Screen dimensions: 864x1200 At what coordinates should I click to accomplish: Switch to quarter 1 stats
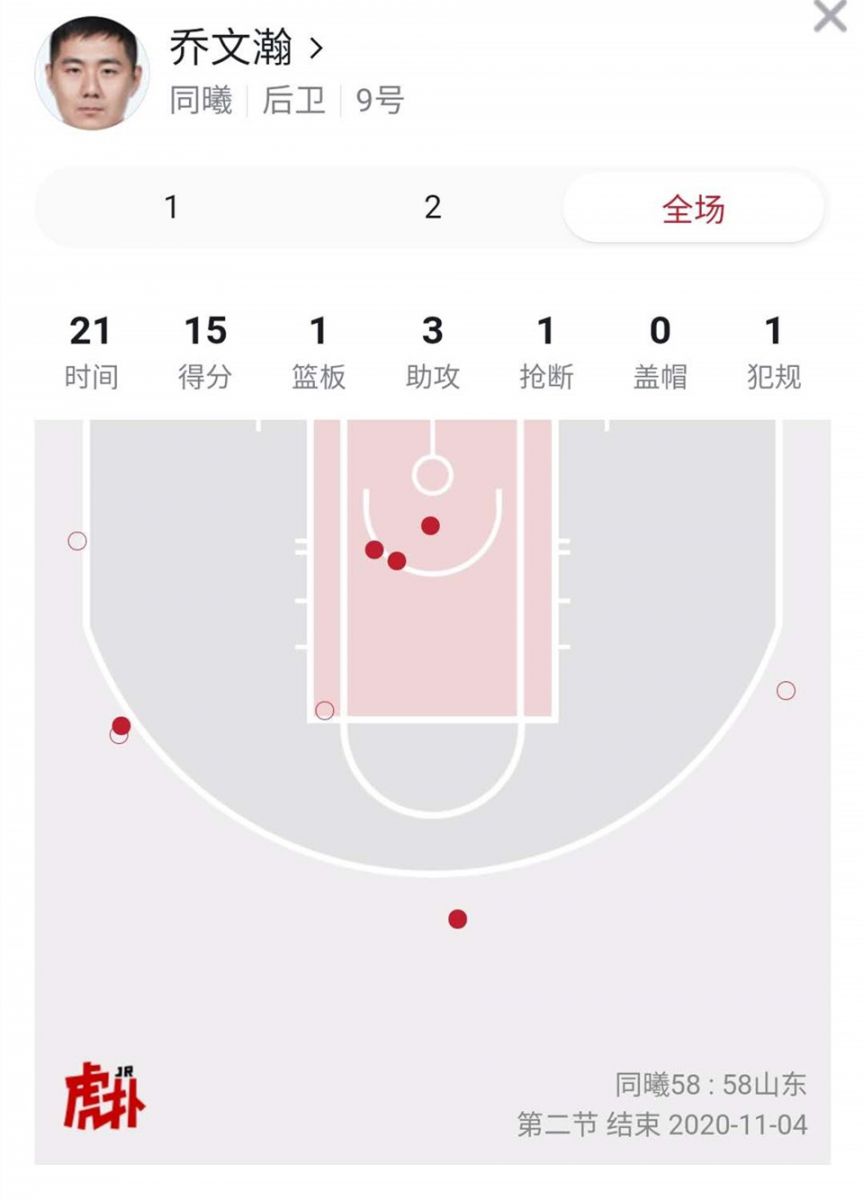pos(171,208)
